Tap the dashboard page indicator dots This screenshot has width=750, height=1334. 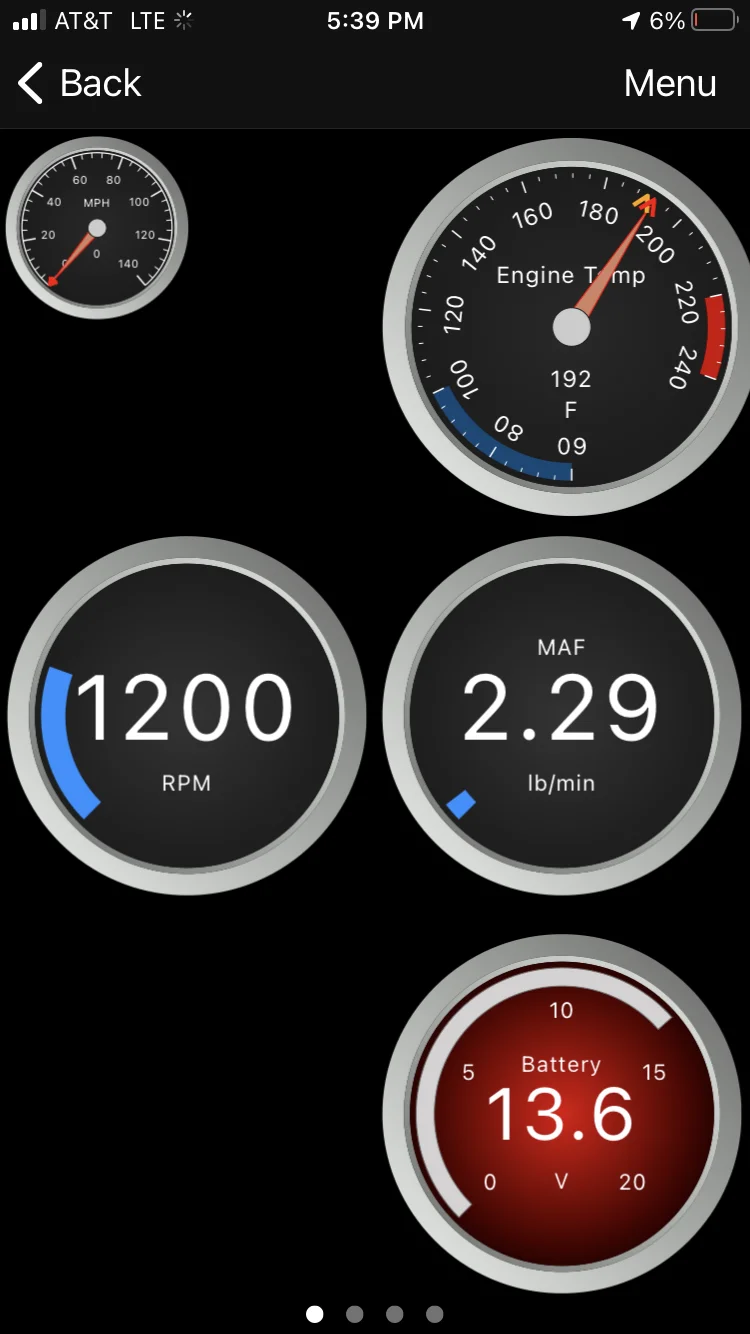pos(375,1314)
